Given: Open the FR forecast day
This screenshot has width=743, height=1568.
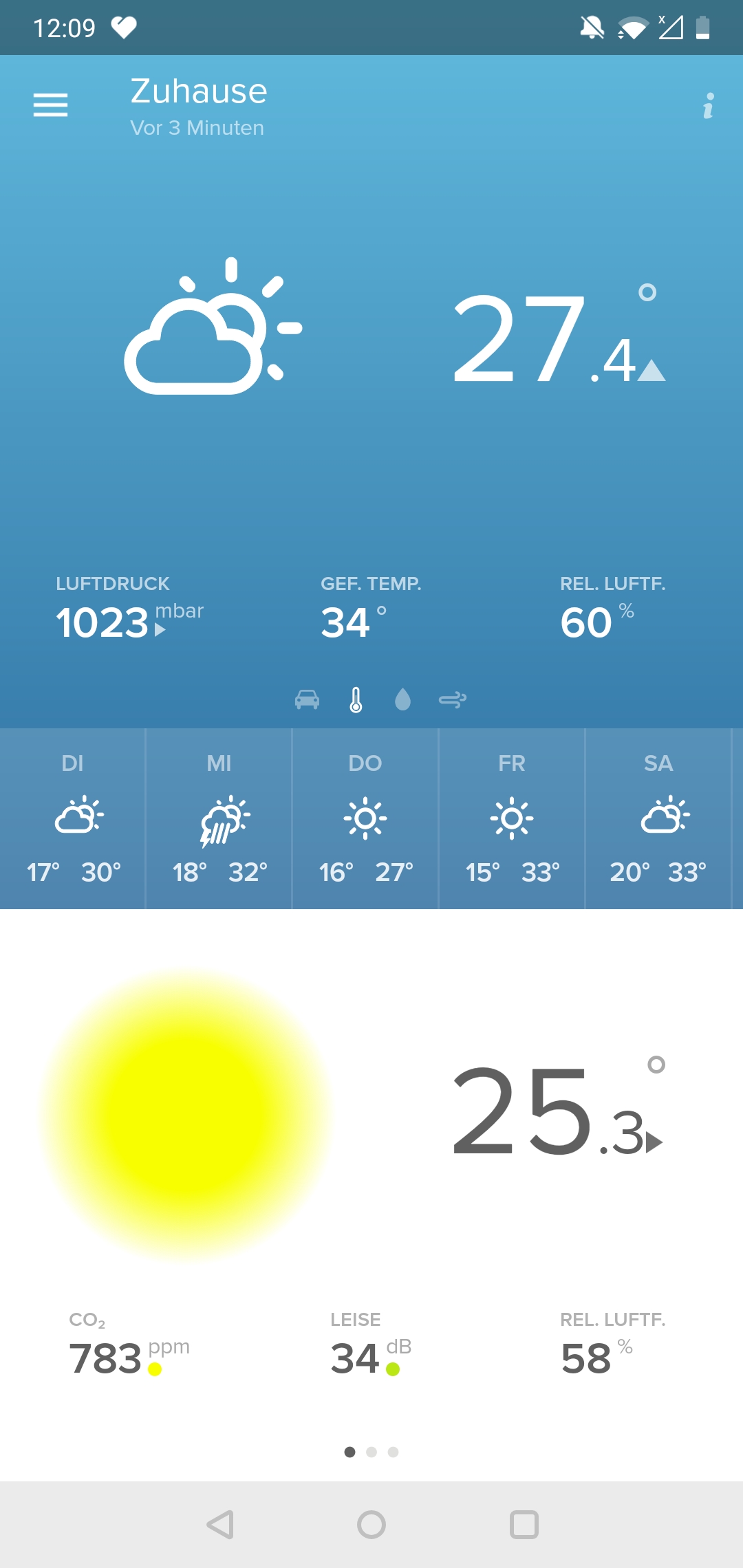Looking at the screenshot, I should 512,818.
